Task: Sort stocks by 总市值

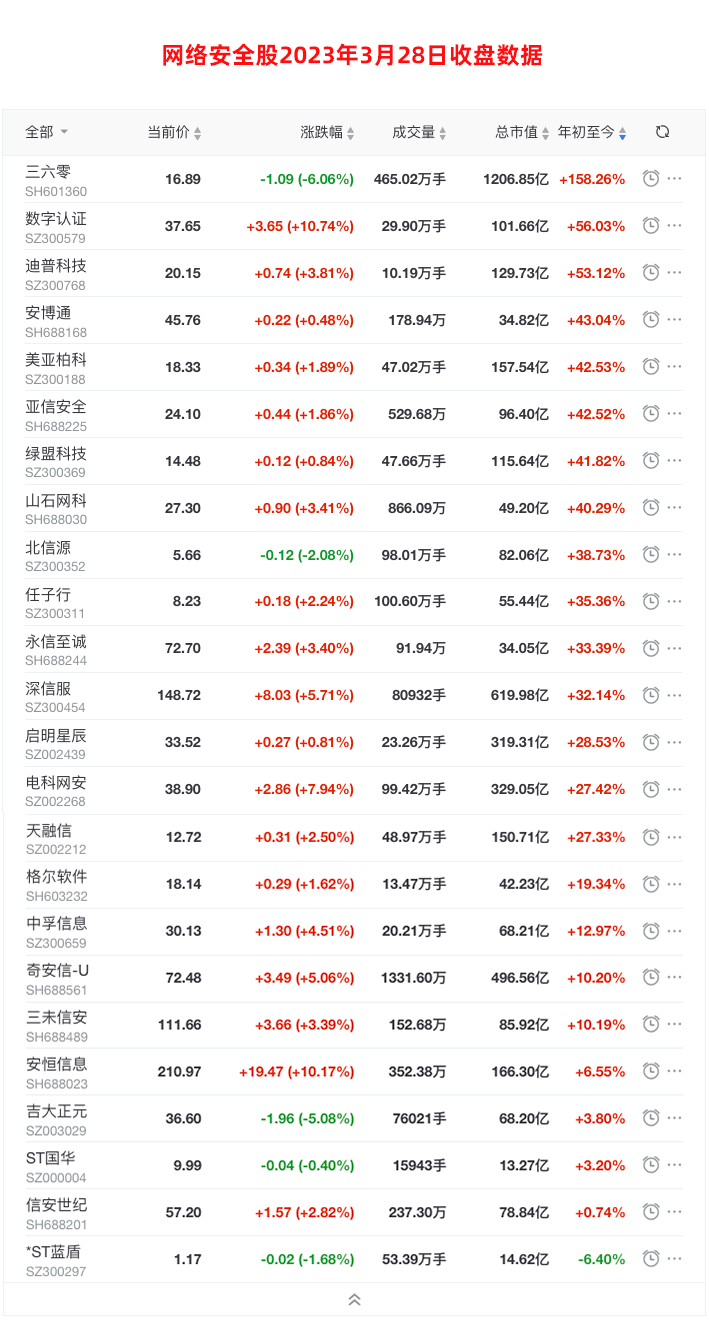Action: click(522, 132)
